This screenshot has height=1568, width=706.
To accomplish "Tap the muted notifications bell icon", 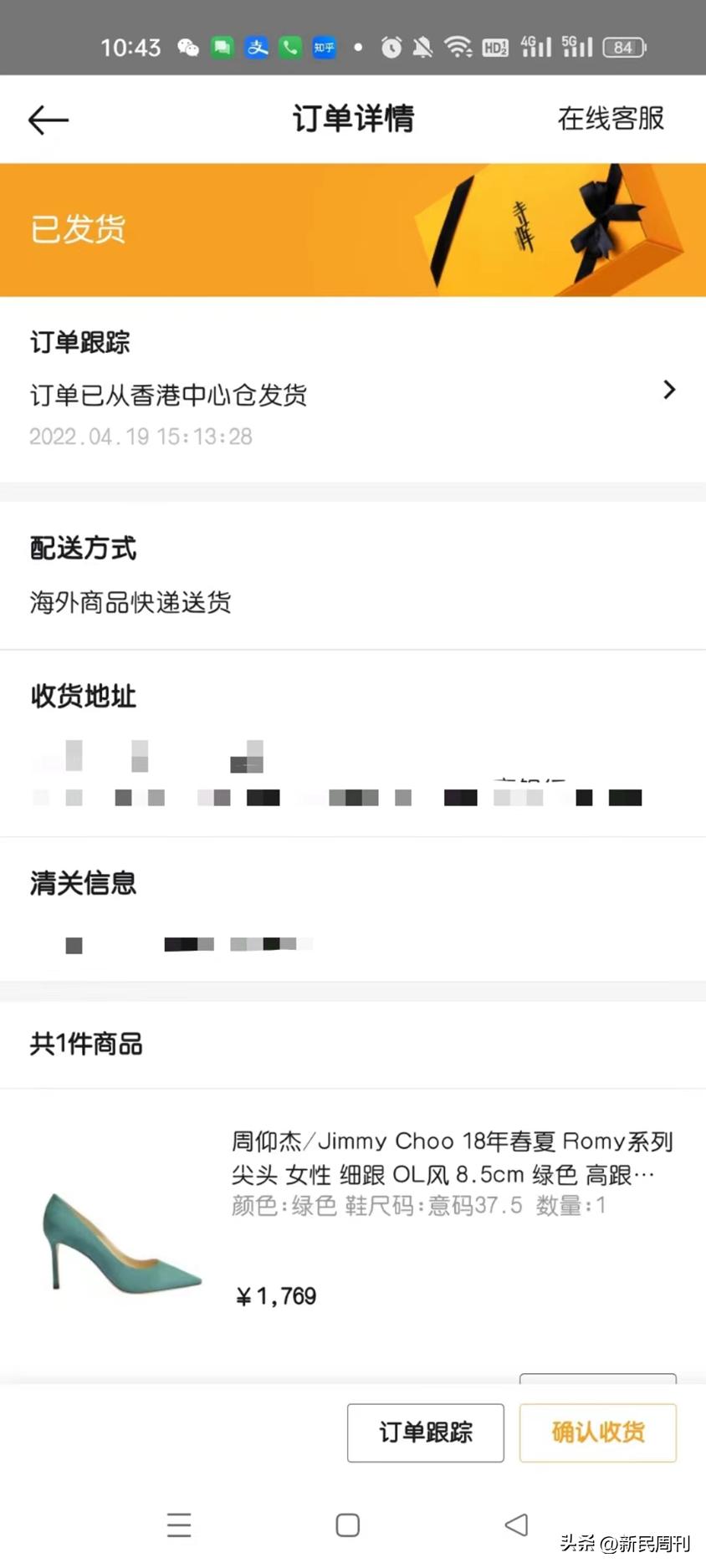I will 424,48.
